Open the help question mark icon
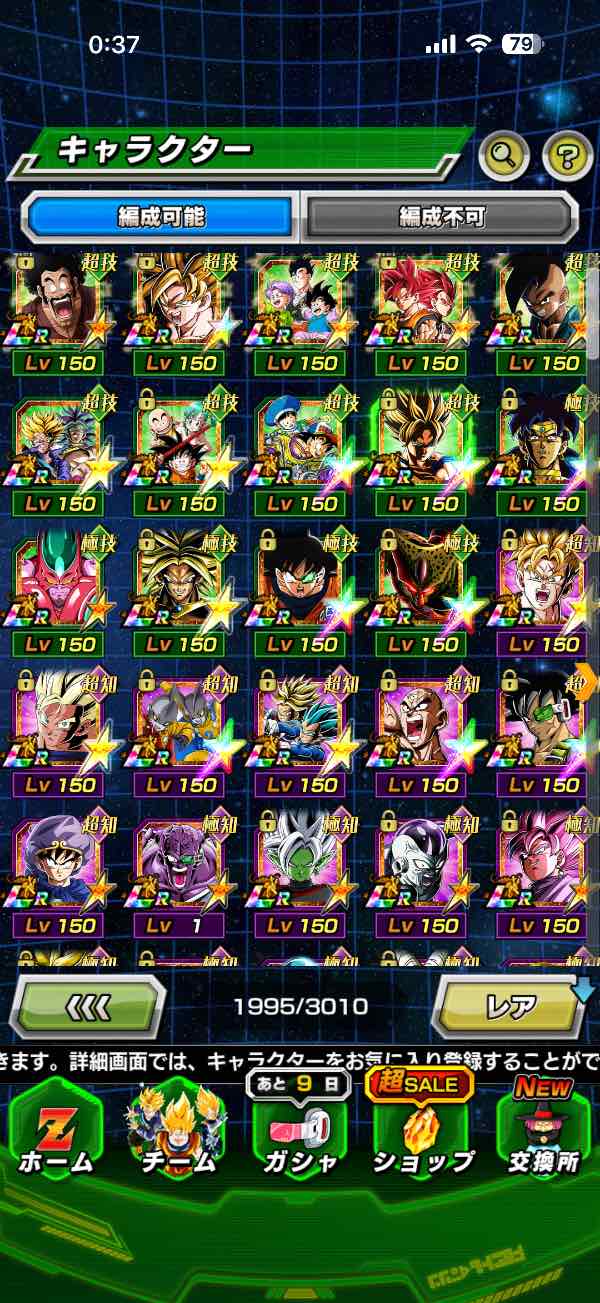Viewport: 600px width, 1303px height. click(567, 155)
